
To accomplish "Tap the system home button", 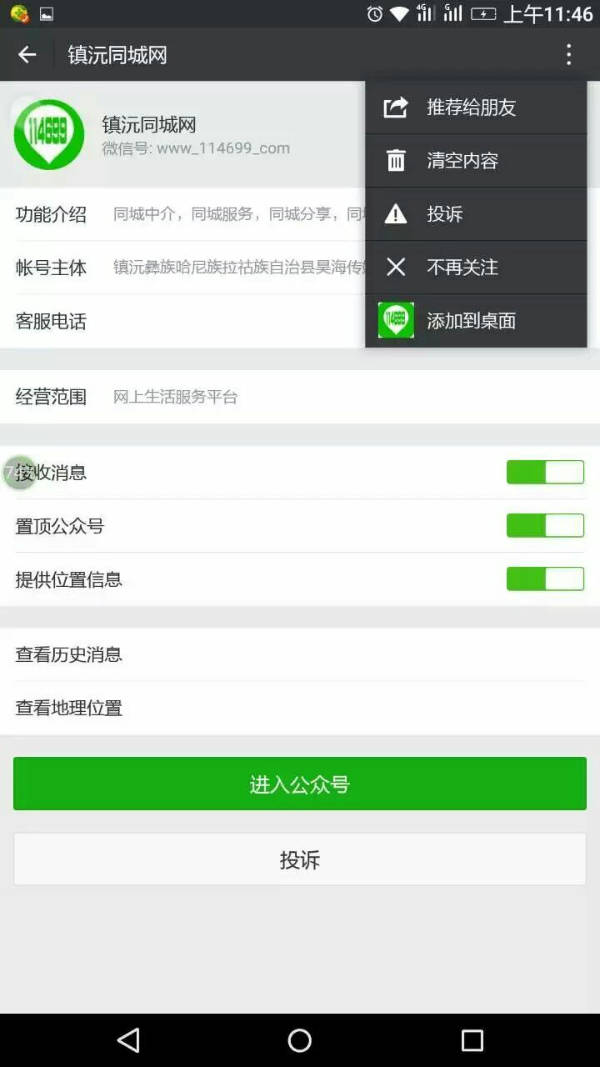I will click(x=300, y=1040).
